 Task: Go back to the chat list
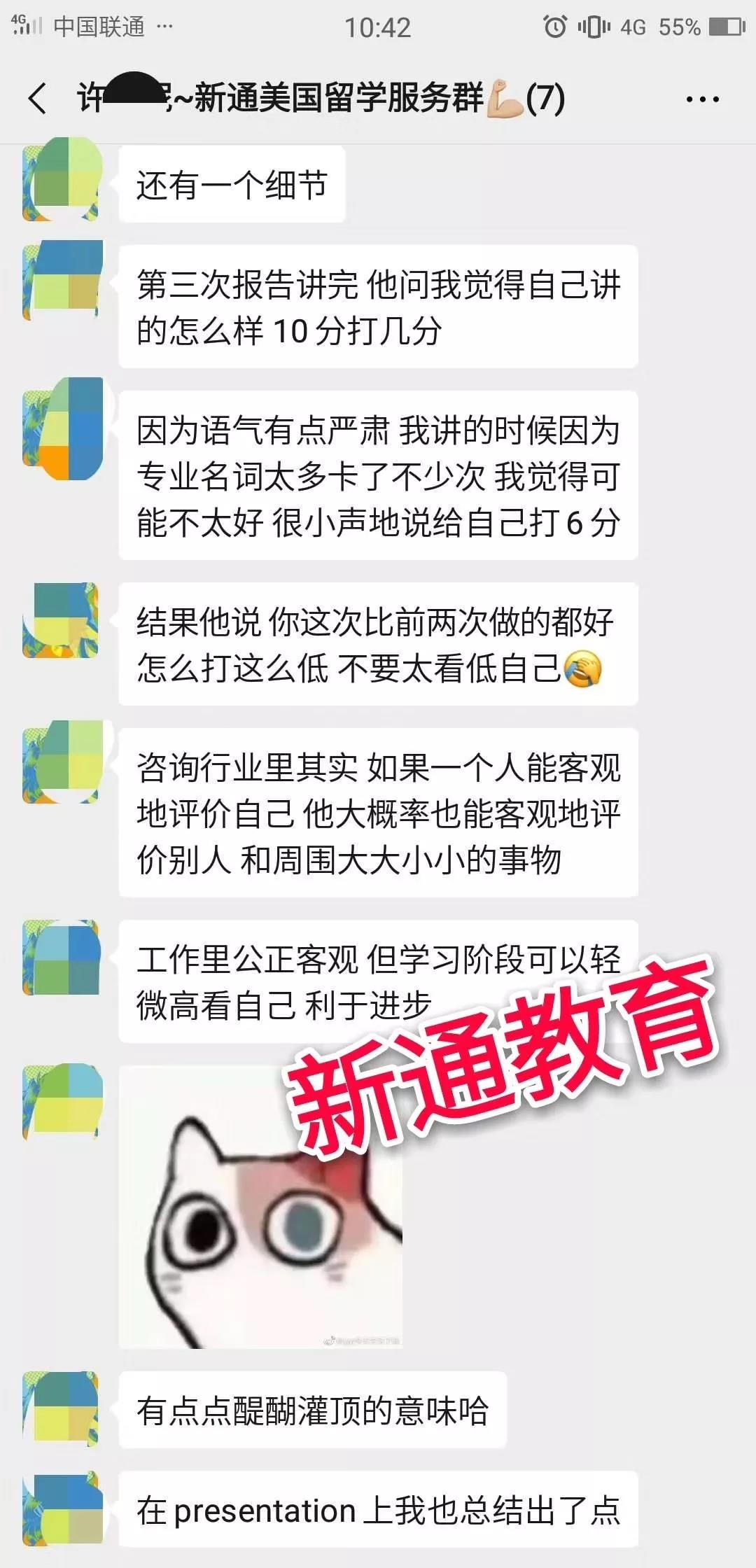pos(38,98)
